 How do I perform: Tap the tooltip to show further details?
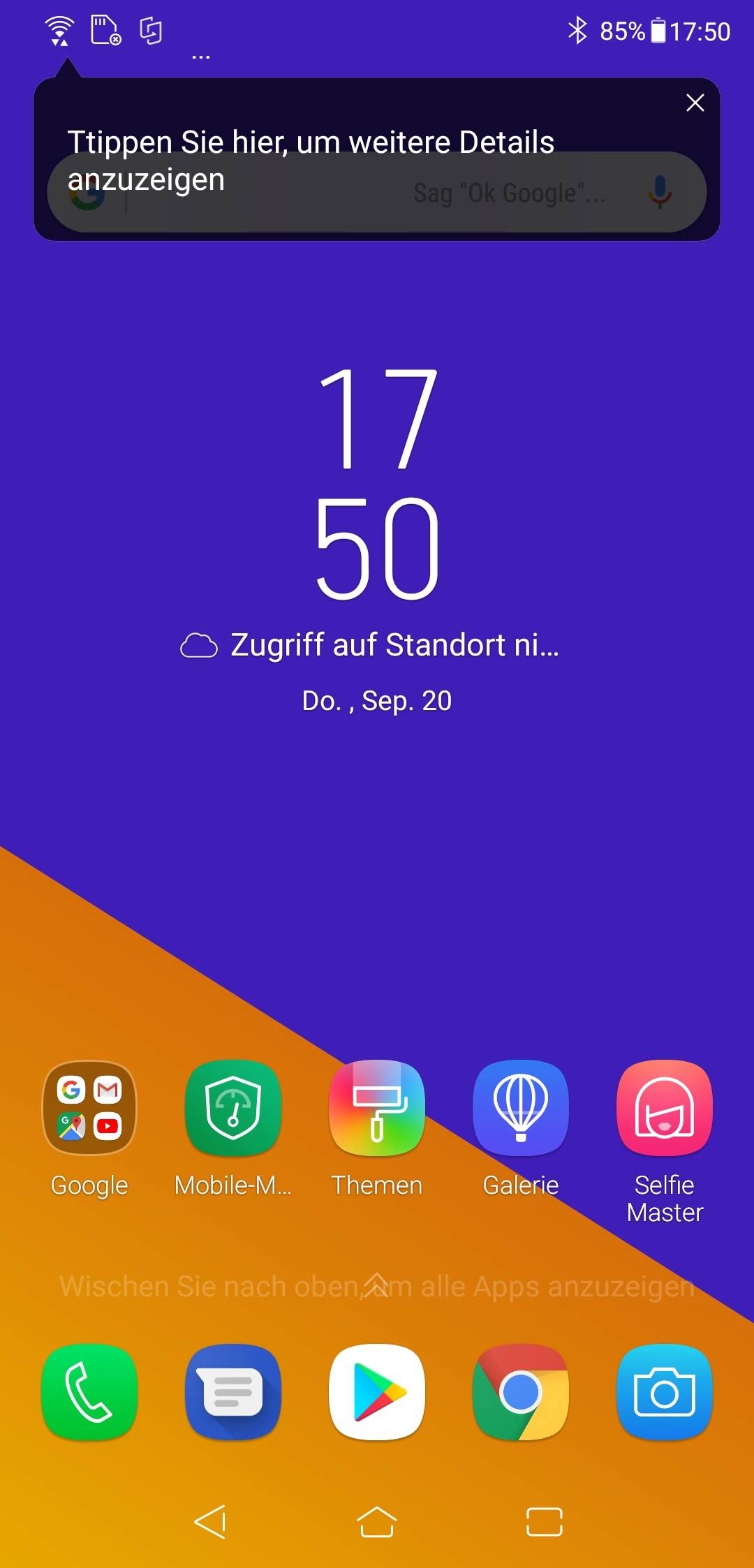pos(311,161)
